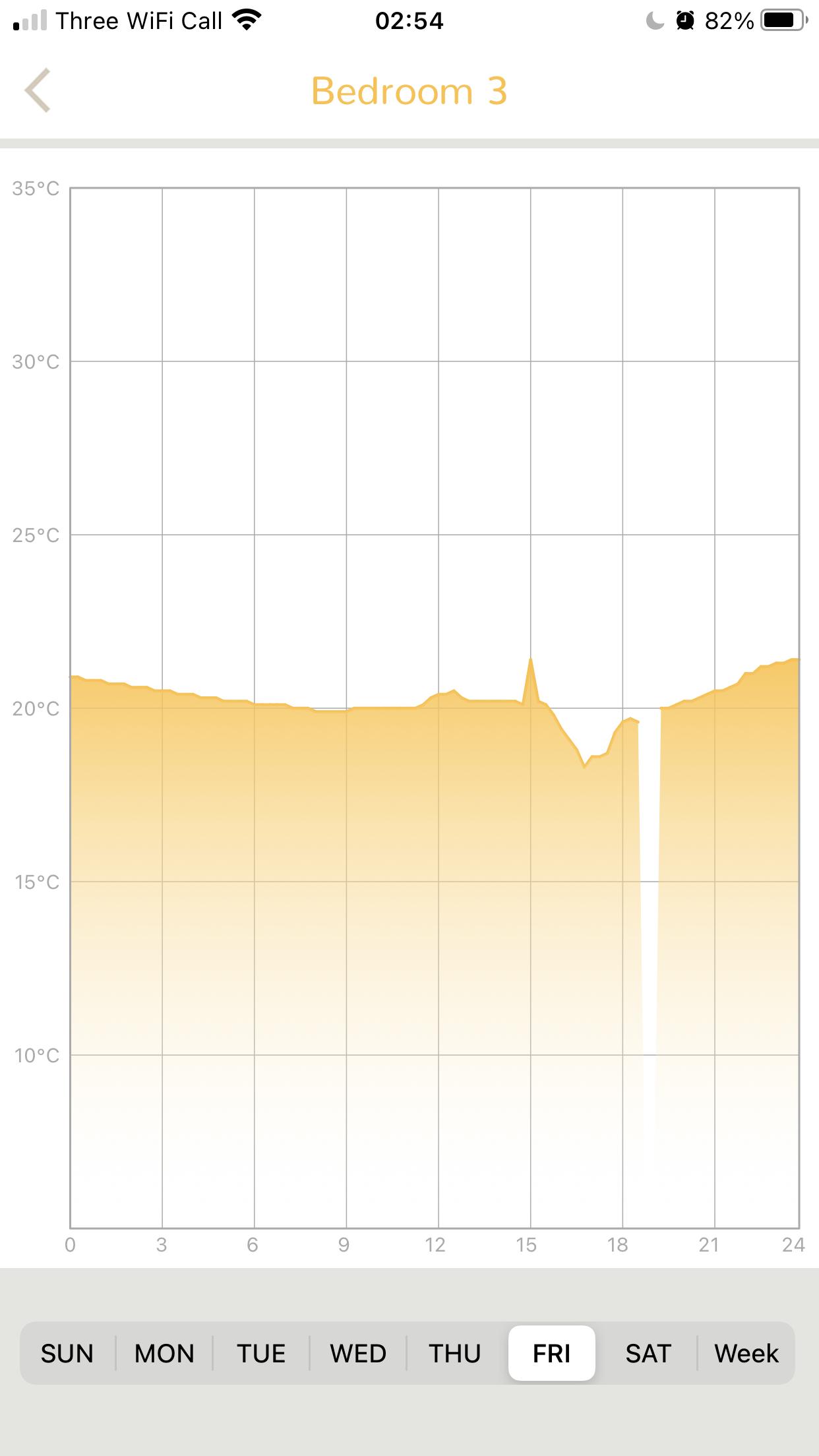This screenshot has height=1456, width=819.
Task: Switch to the SUN segment
Action: (x=67, y=1354)
